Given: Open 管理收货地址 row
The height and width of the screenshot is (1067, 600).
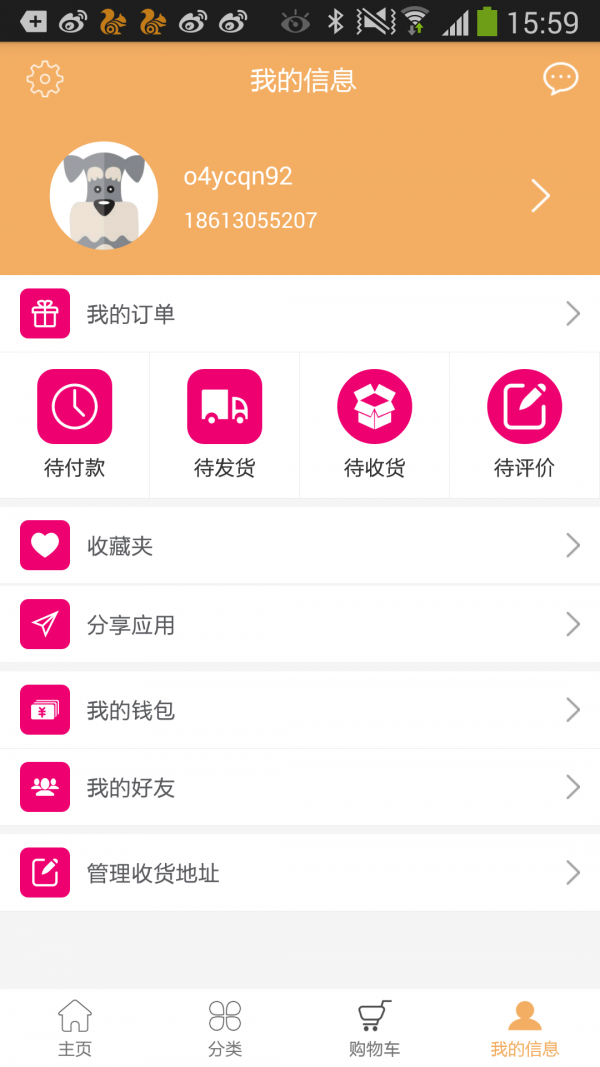Looking at the screenshot, I should click(300, 873).
